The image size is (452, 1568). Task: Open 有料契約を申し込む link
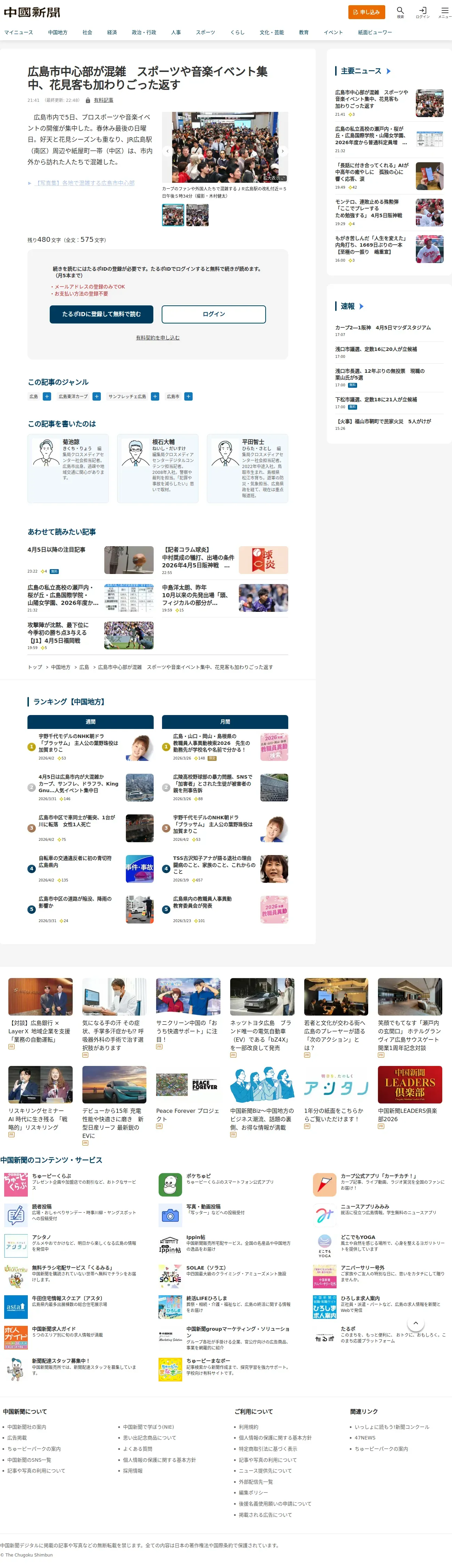tap(157, 337)
